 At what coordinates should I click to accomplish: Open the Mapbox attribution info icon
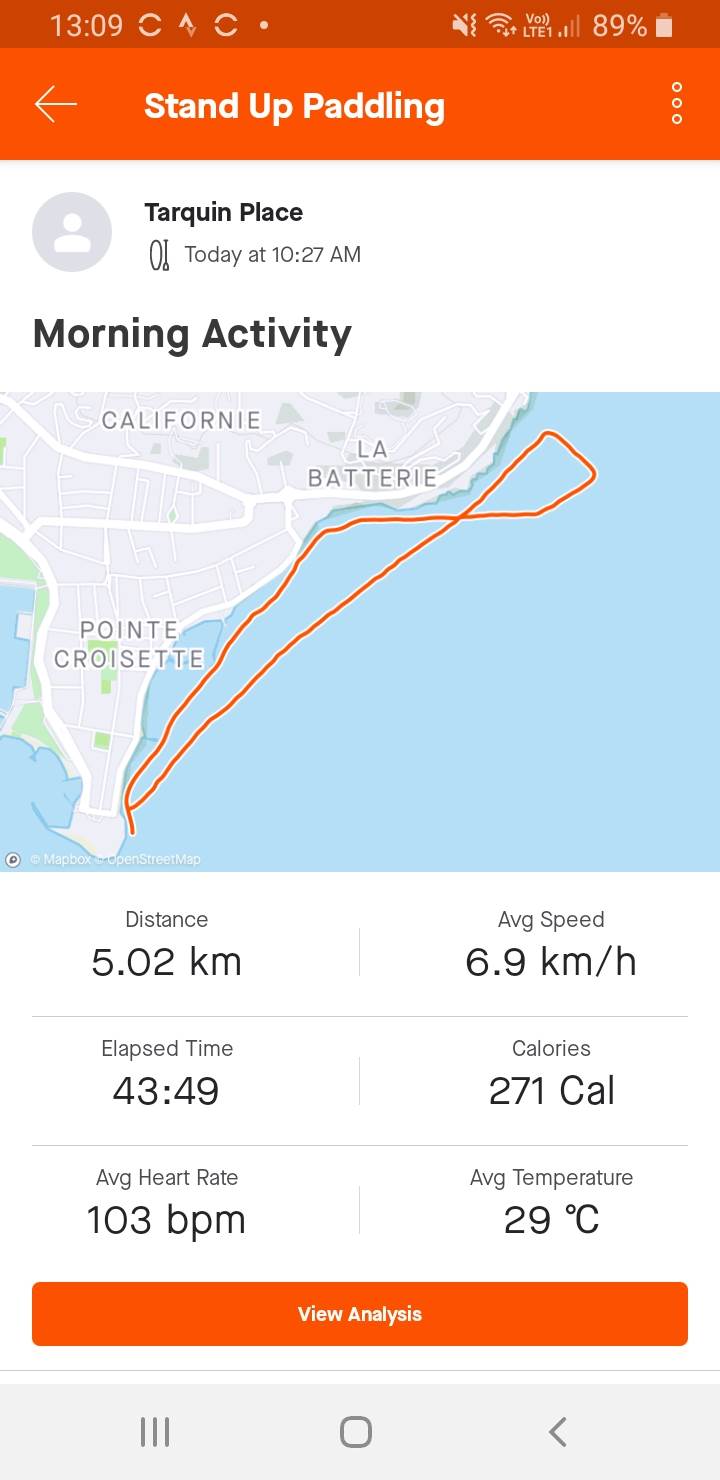pyautogui.click(x=14, y=859)
